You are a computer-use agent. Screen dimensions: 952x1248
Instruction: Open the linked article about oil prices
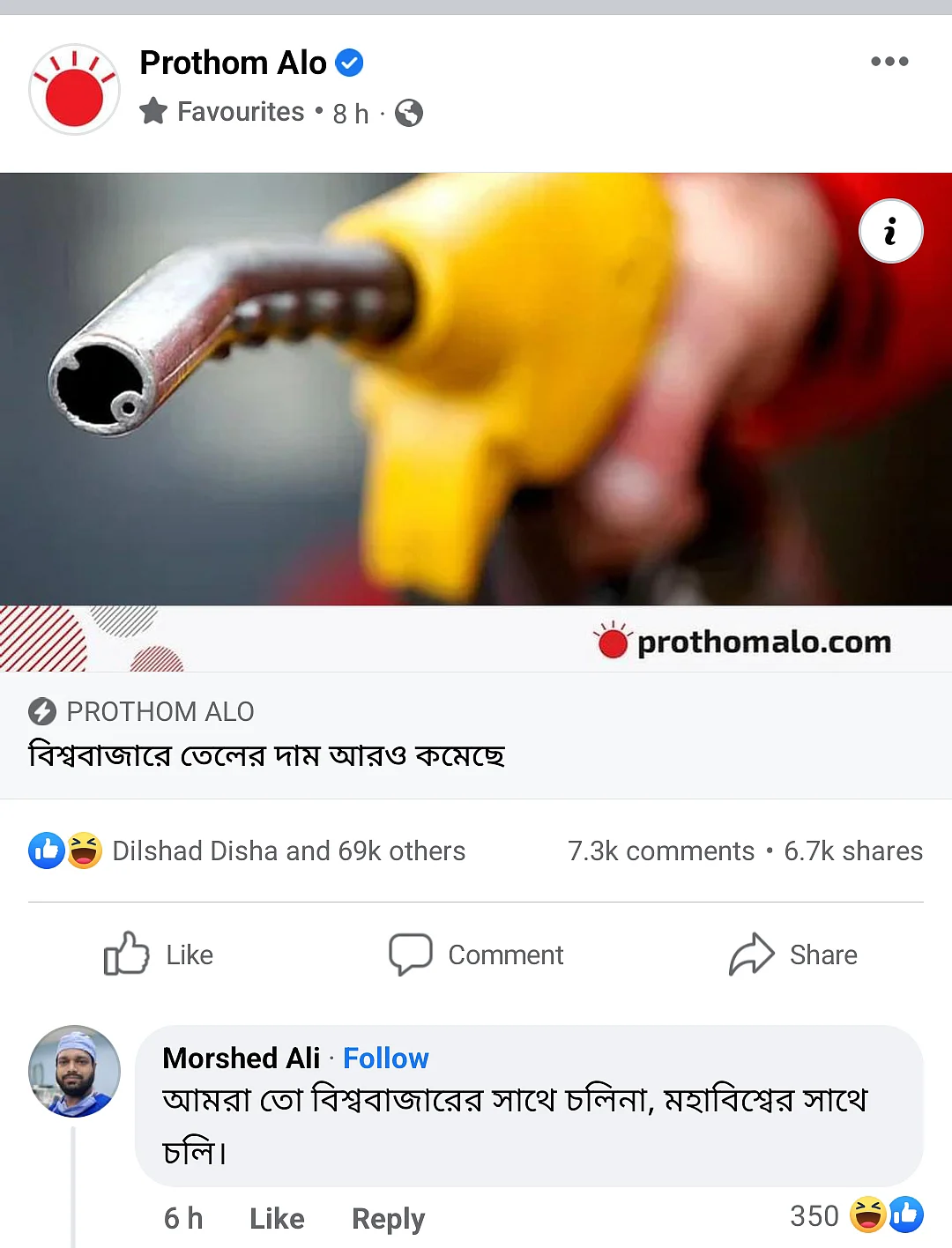[266, 755]
